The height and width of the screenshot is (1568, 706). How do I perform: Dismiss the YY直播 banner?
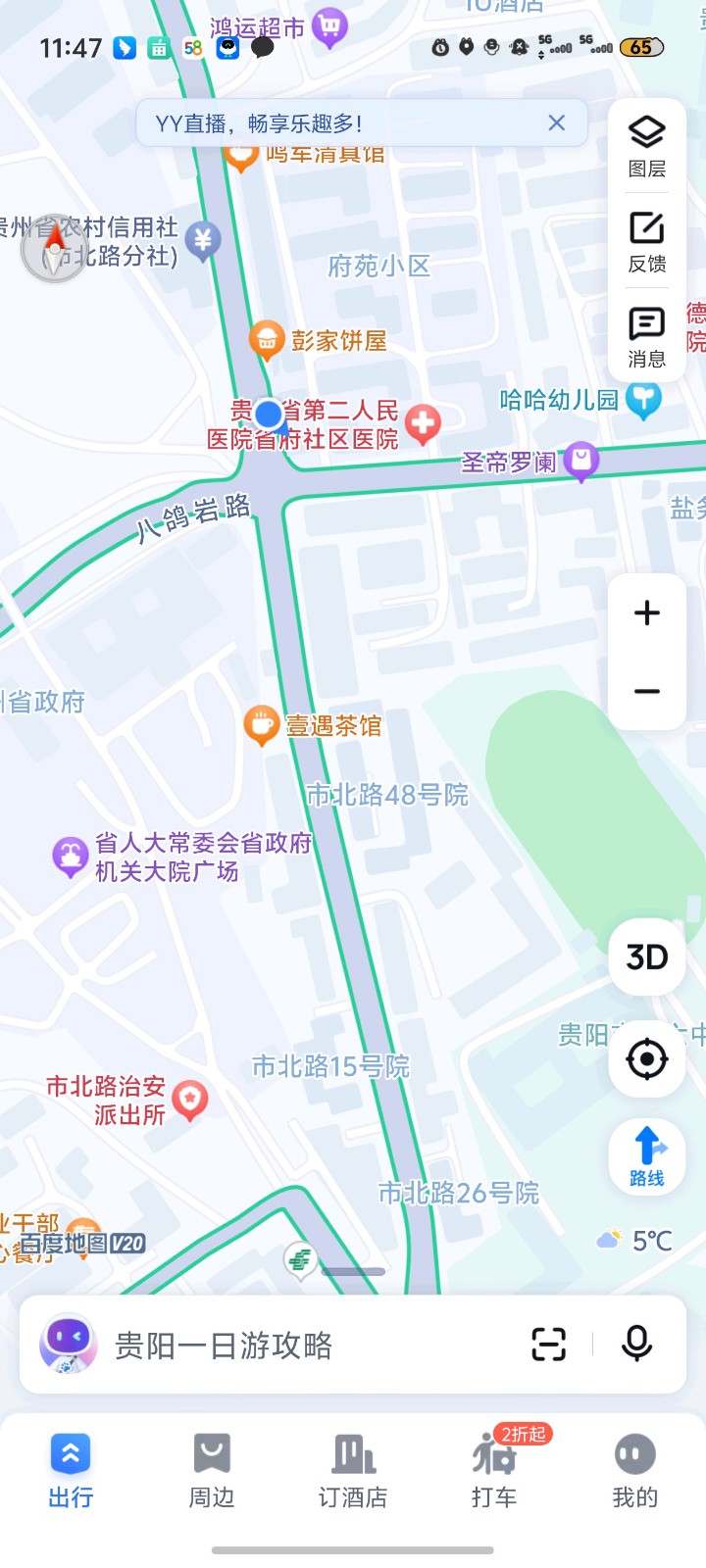point(556,122)
